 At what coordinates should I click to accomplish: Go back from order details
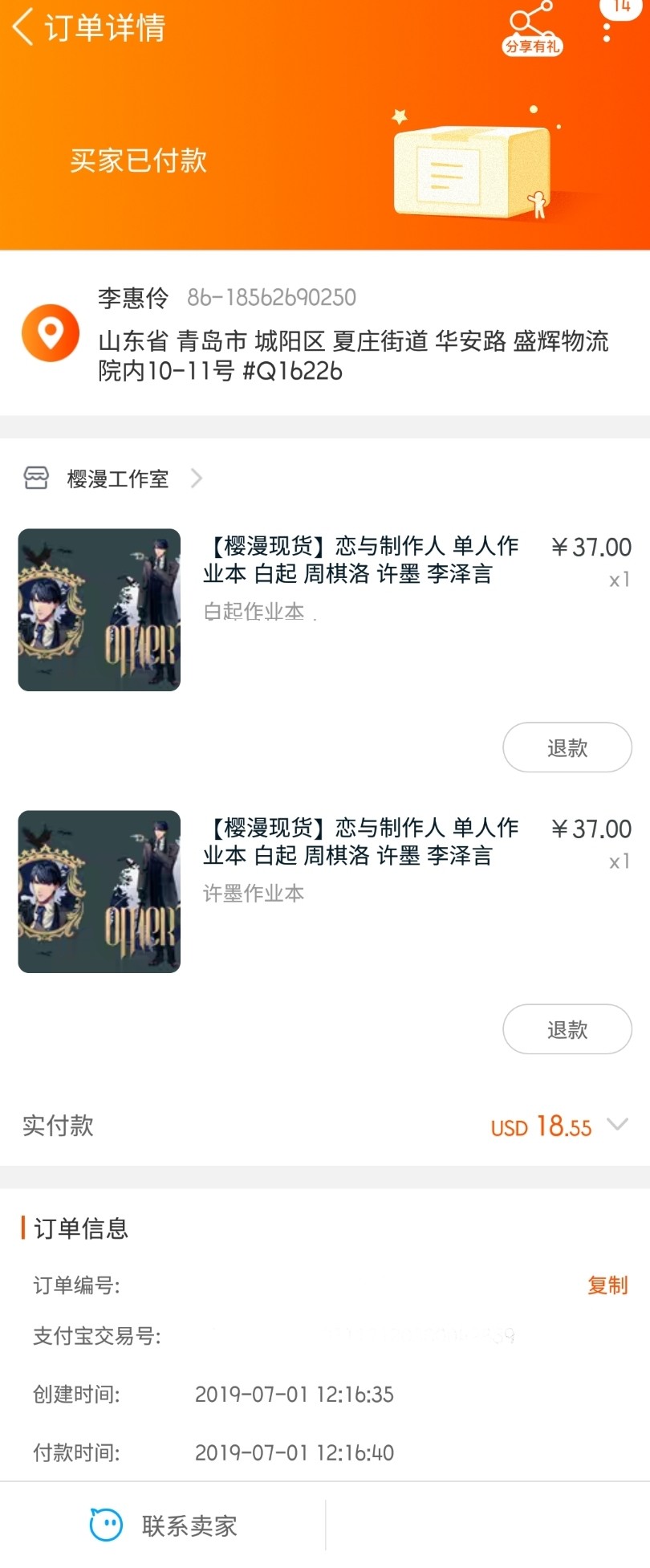24,27
